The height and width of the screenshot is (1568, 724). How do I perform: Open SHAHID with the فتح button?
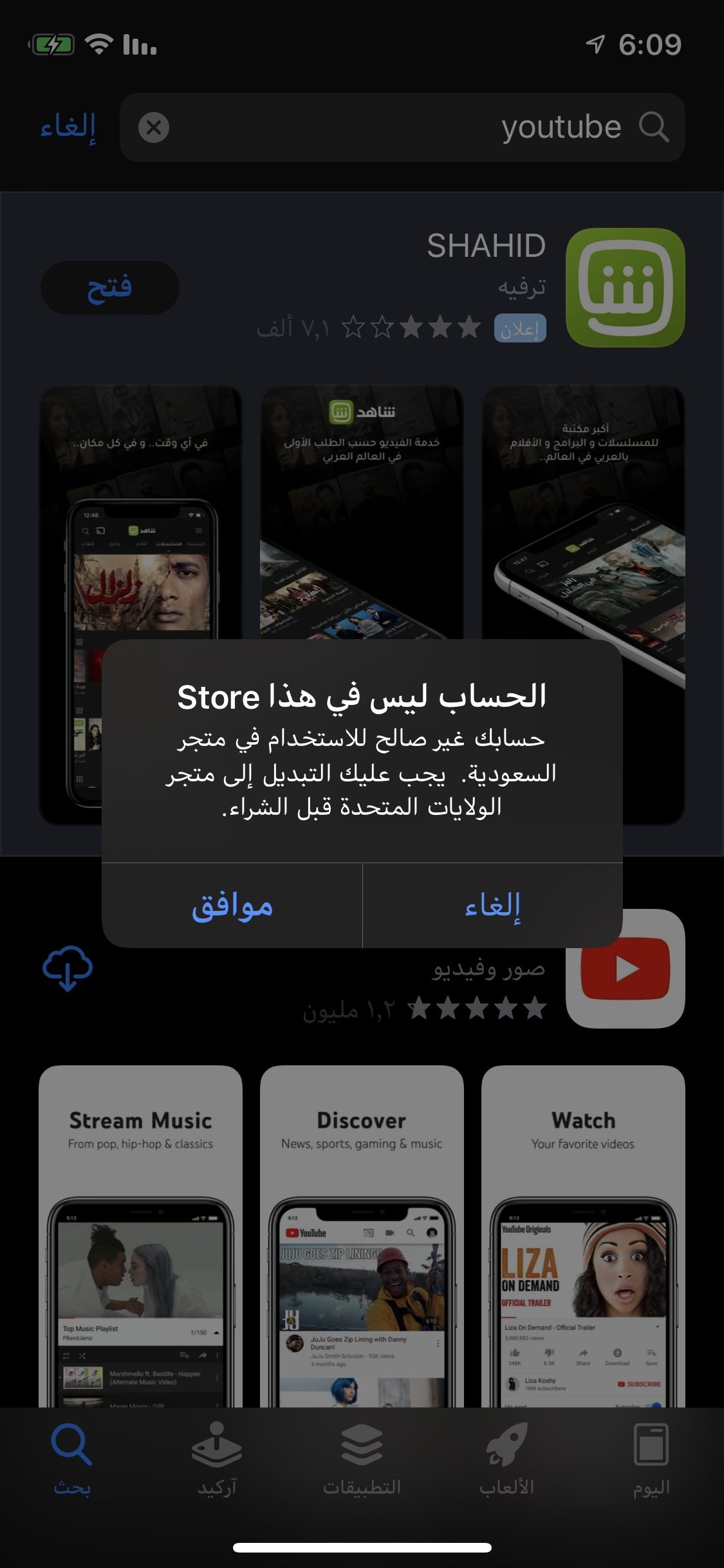(110, 288)
